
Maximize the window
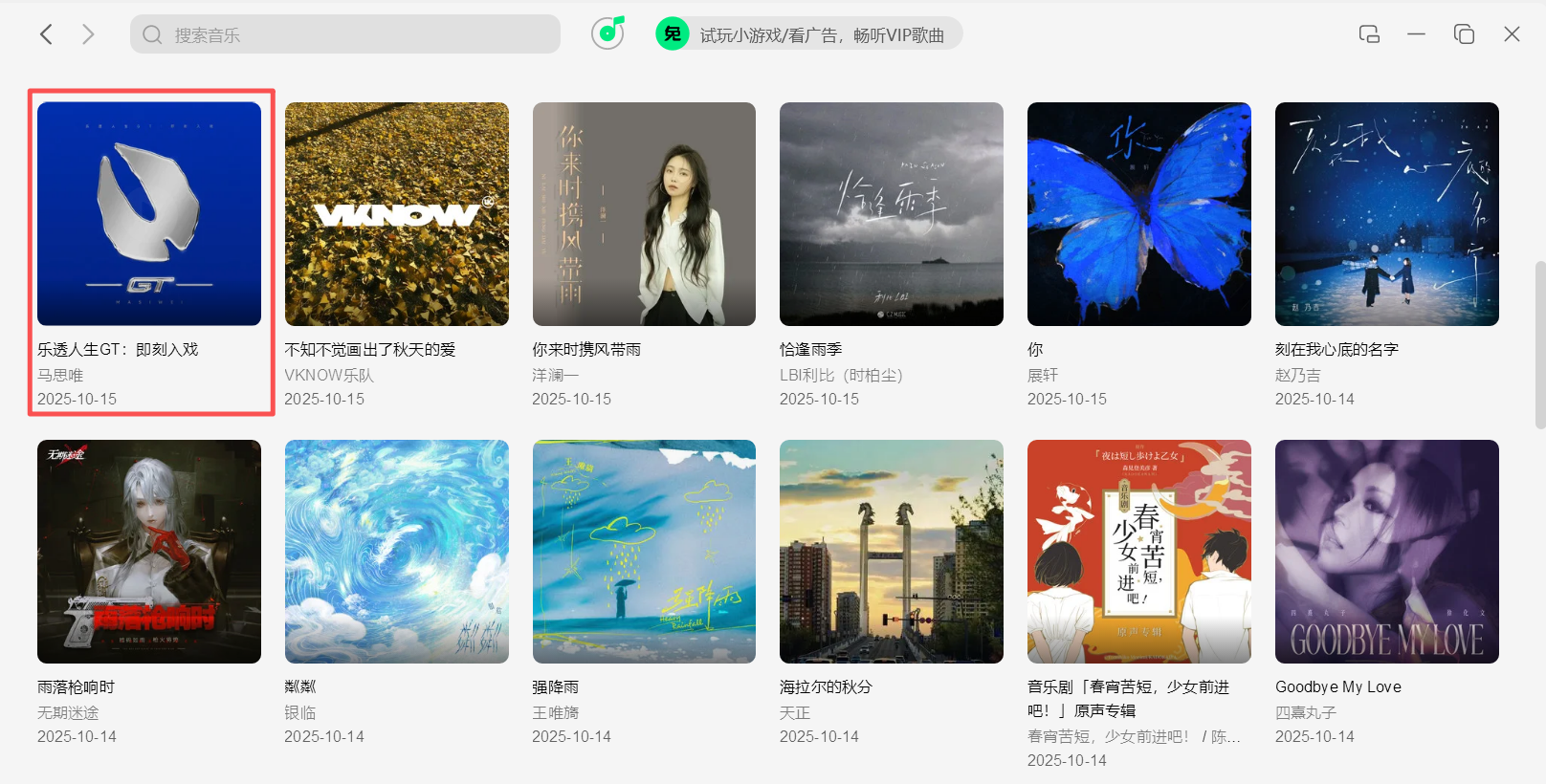tap(1464, 34)
